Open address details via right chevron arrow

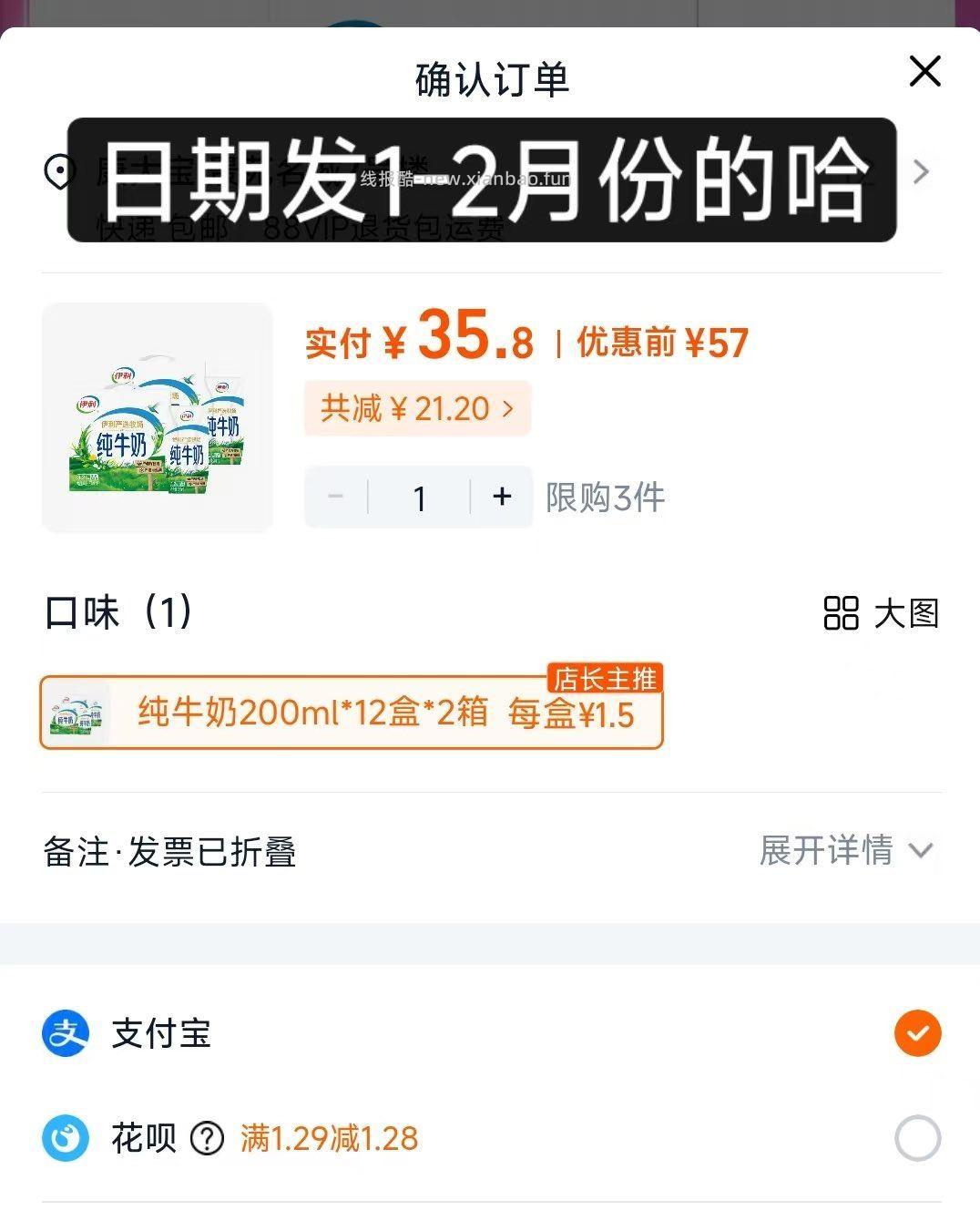(922, 171)
